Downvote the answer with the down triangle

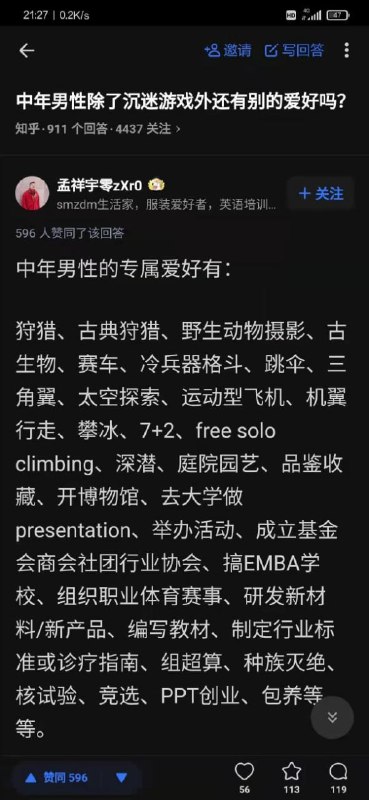coord(121,778)
